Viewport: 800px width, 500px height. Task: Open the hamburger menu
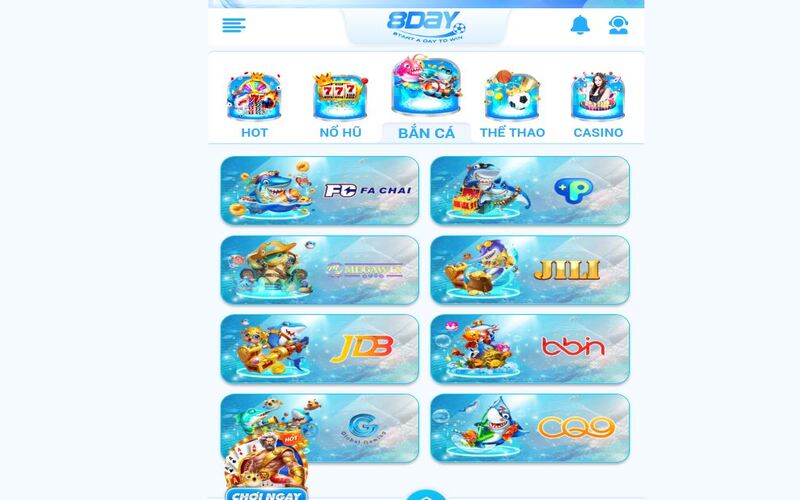pos(234,26)
